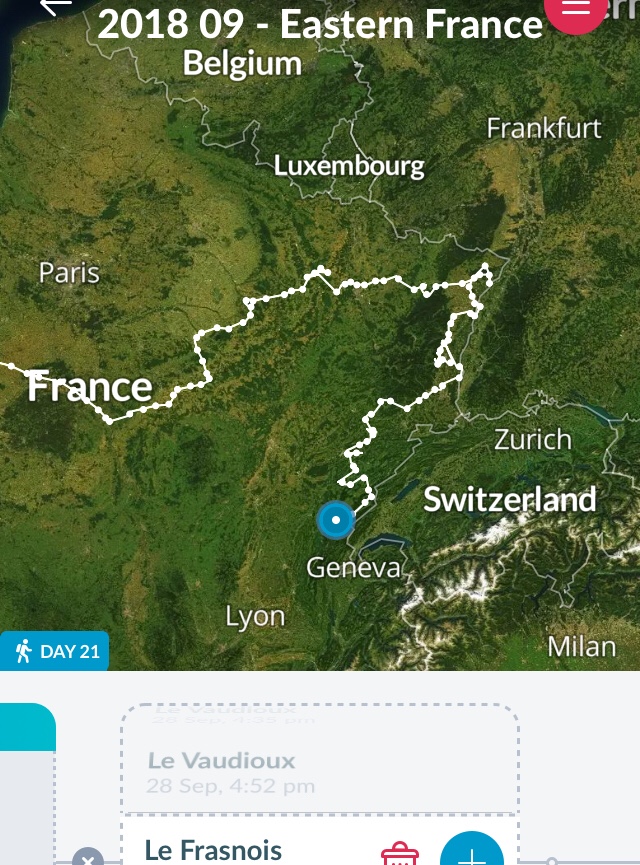Go back using the top-left arrow
640x865 pixels.
[x=55, y=6]
